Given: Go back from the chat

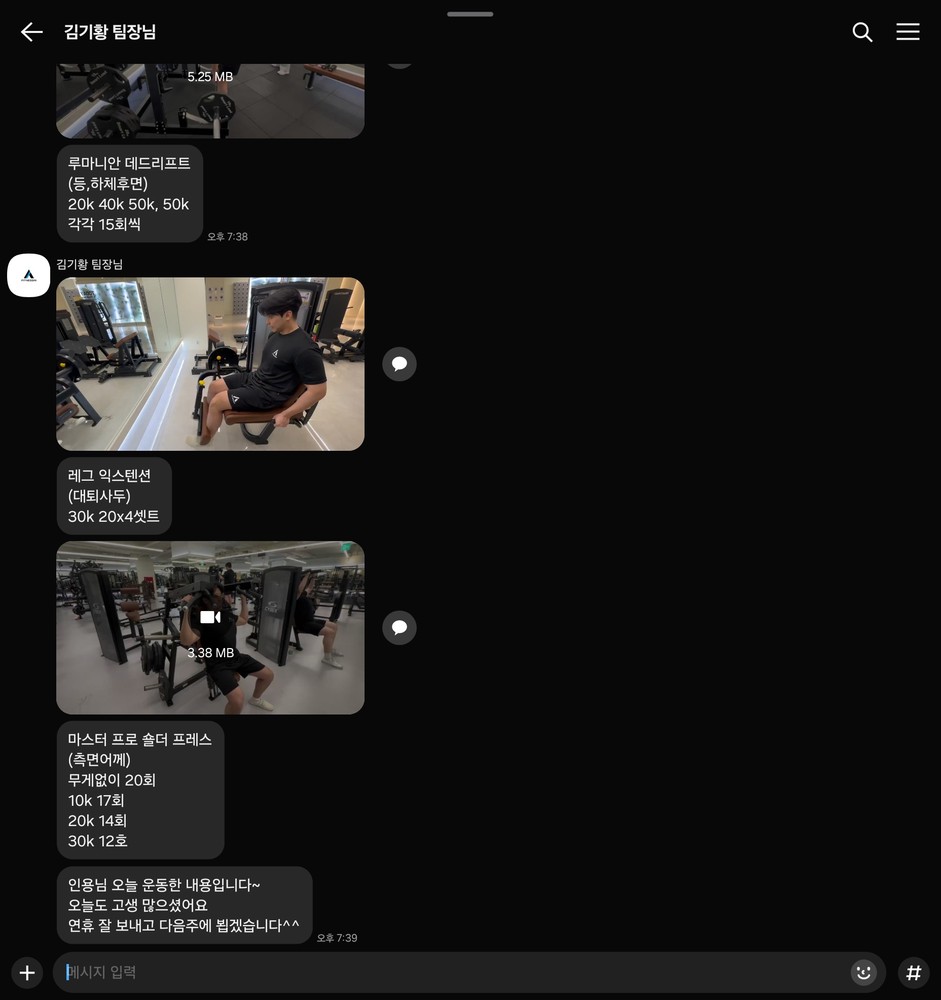Looking at the screenshot, I should tap(32, 32).
